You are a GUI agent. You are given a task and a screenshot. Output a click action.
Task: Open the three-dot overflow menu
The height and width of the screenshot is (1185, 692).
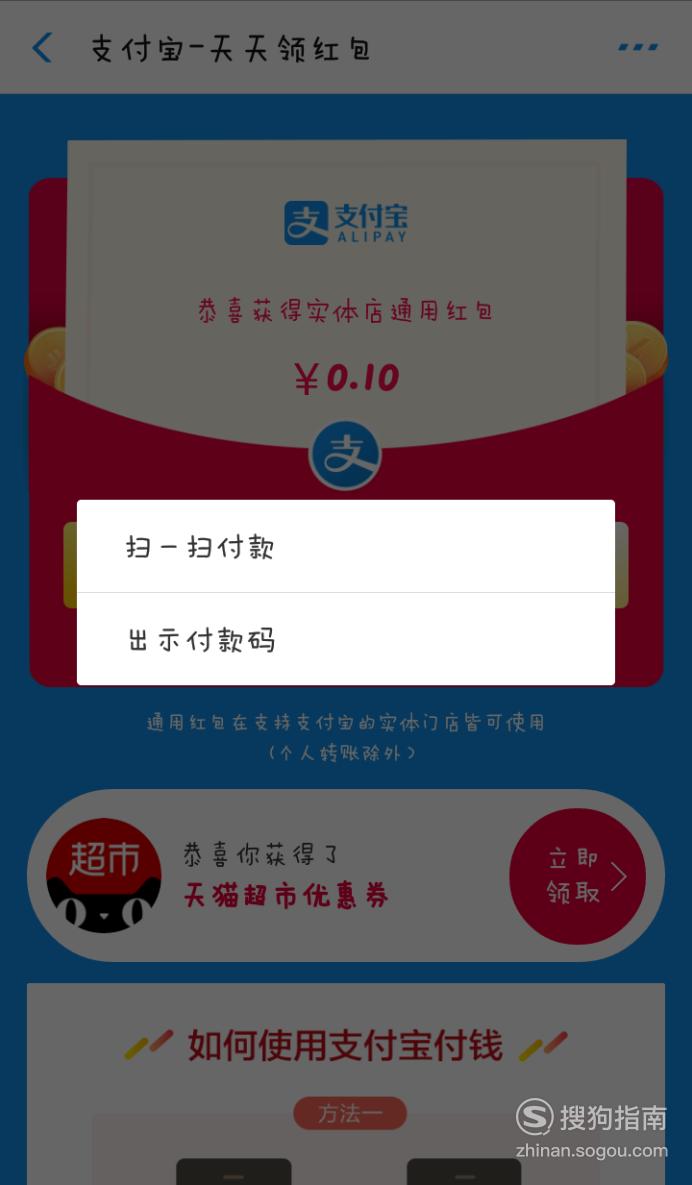(638, 47)
